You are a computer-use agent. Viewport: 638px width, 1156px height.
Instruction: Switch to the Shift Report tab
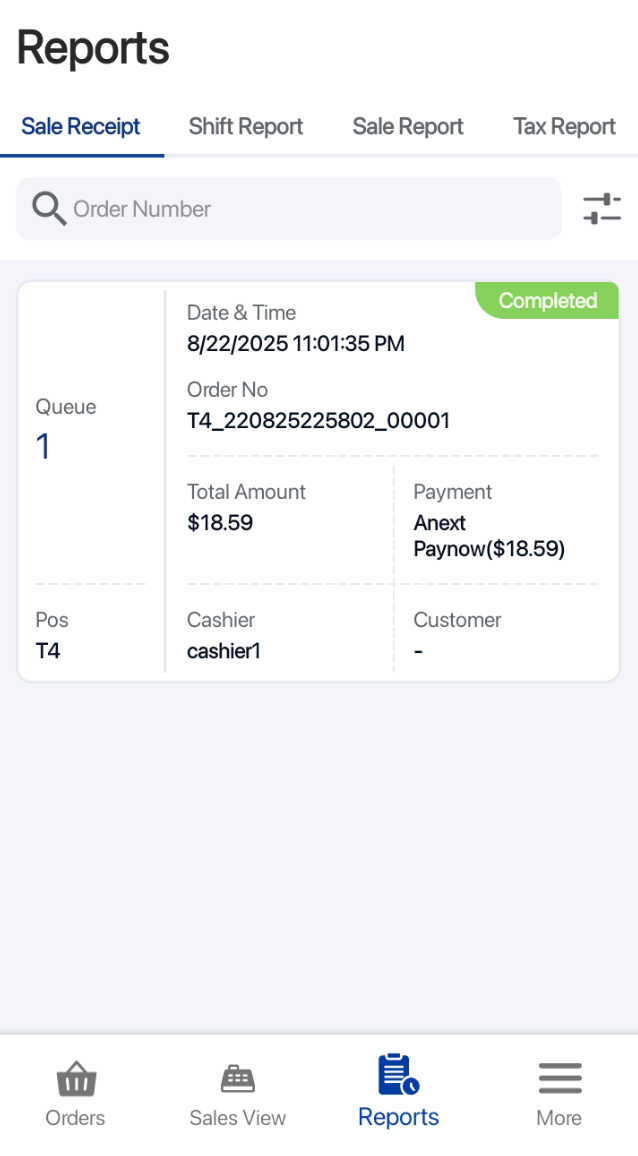click(246, 127)
